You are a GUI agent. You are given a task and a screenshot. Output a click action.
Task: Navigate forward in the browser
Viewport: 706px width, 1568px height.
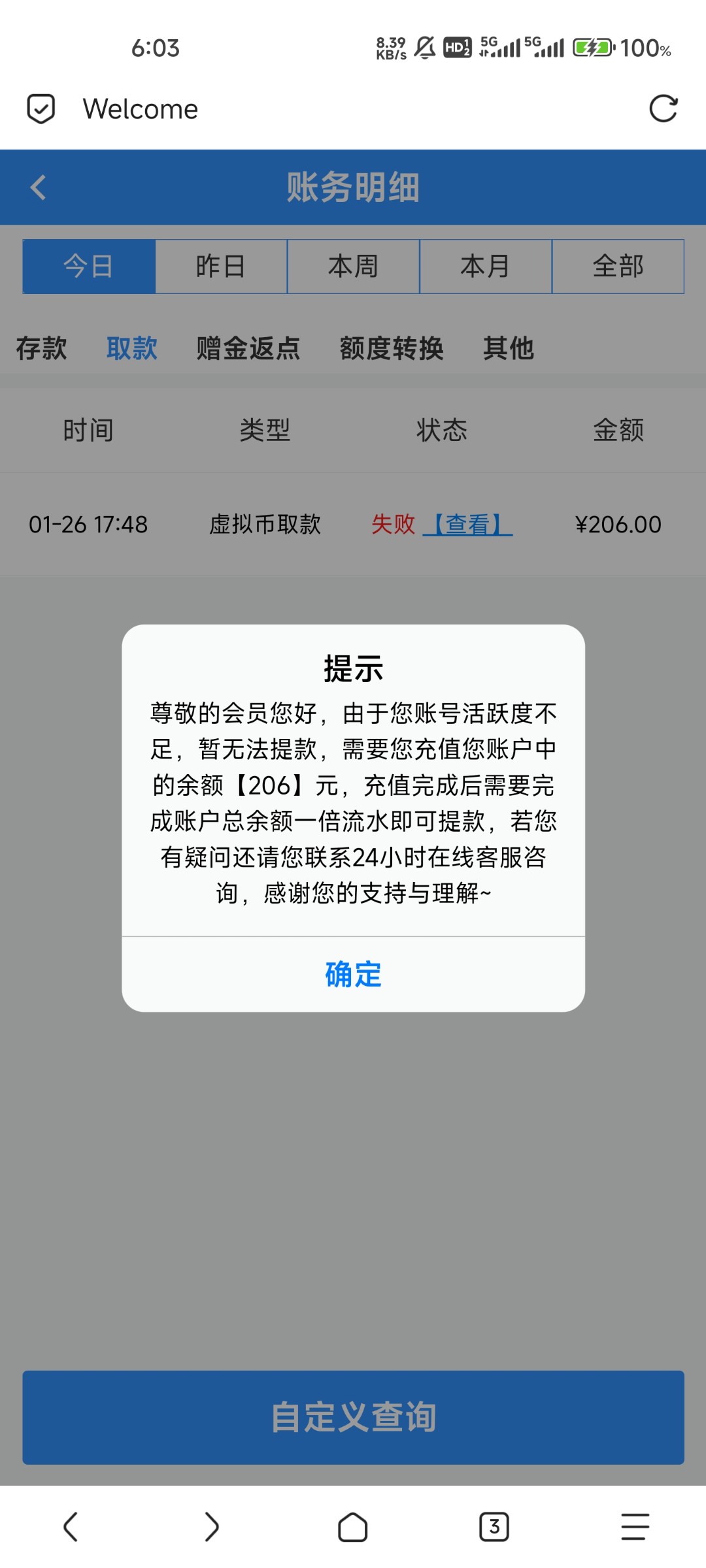[211, 1527]
